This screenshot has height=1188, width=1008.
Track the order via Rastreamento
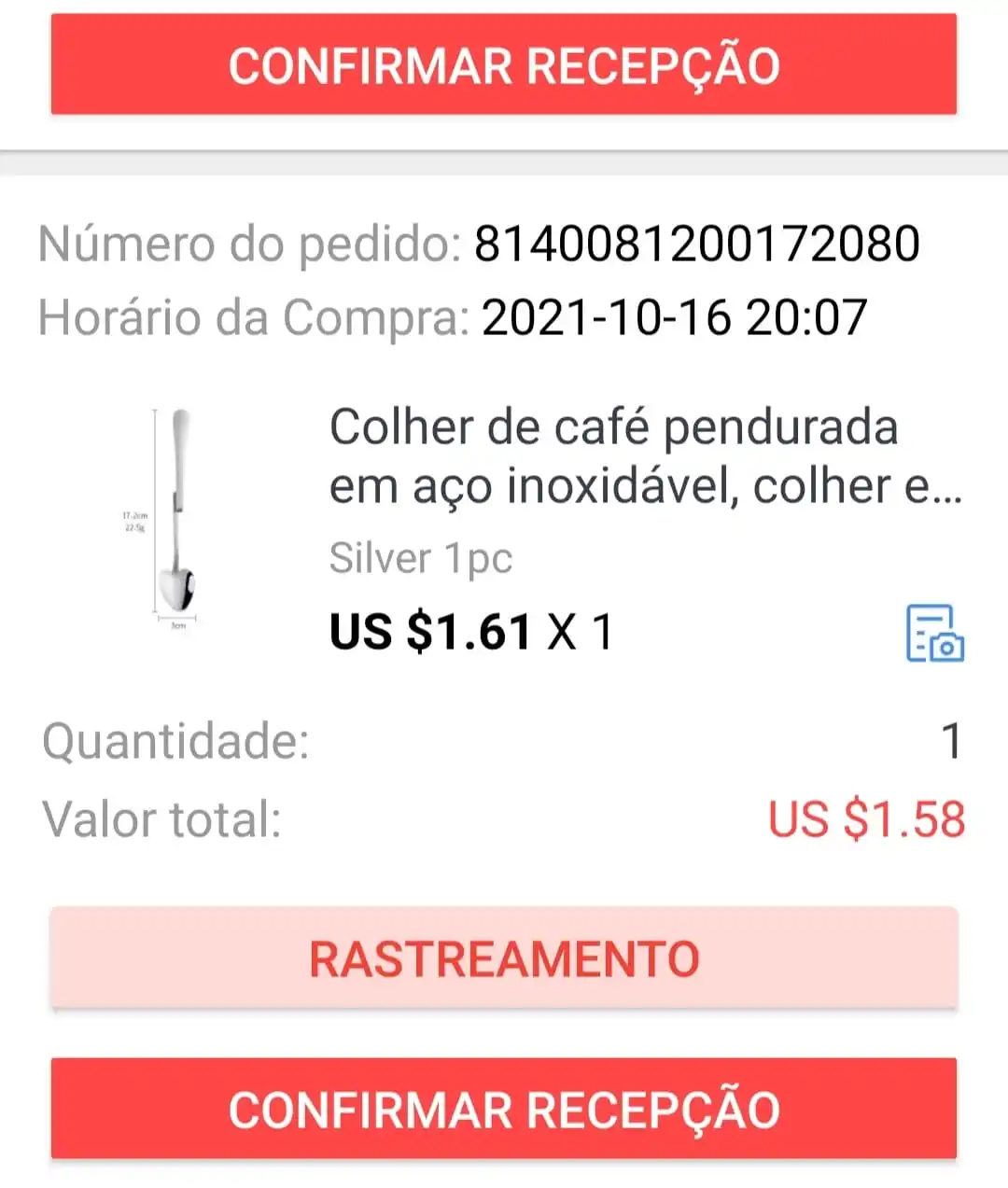[504, 958]
